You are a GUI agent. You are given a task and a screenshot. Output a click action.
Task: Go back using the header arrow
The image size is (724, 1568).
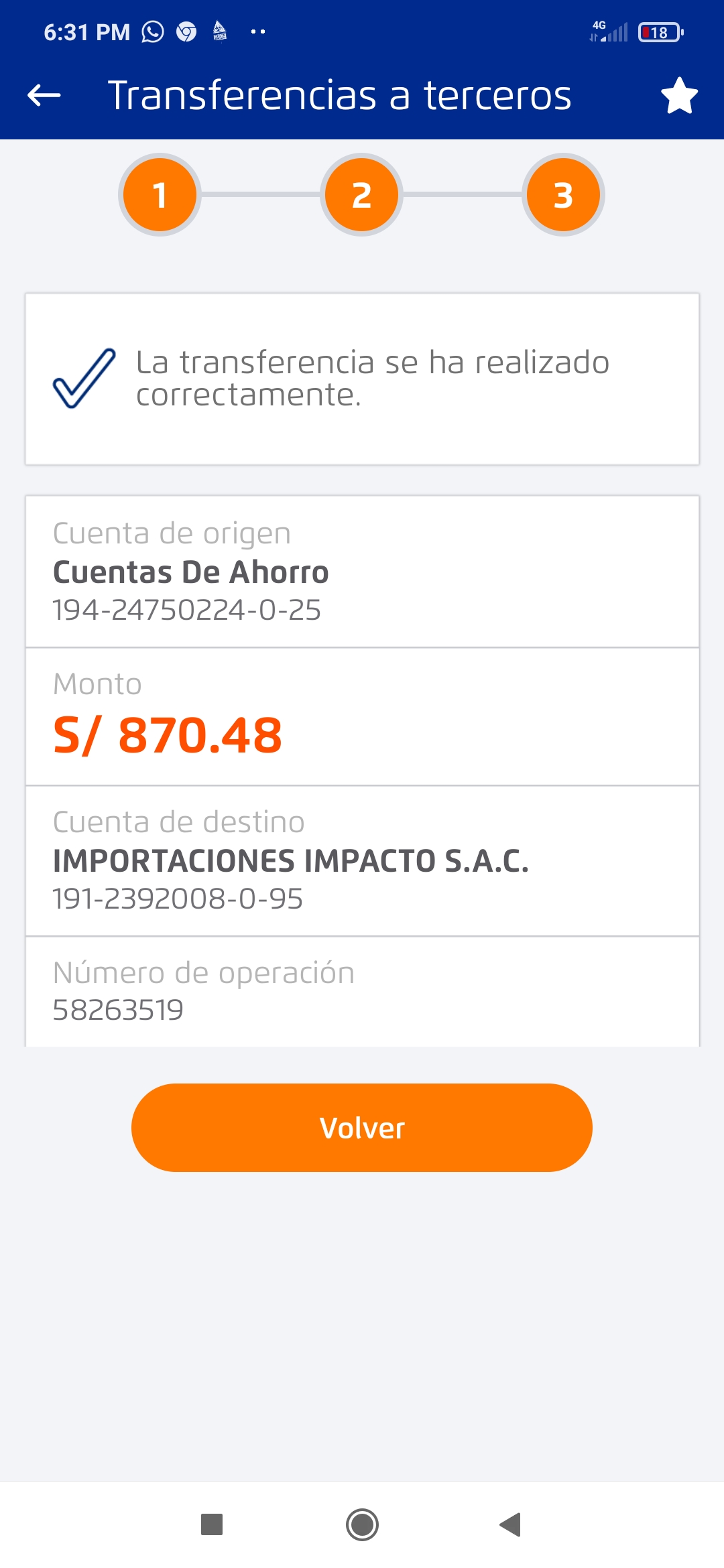point(44,95)
